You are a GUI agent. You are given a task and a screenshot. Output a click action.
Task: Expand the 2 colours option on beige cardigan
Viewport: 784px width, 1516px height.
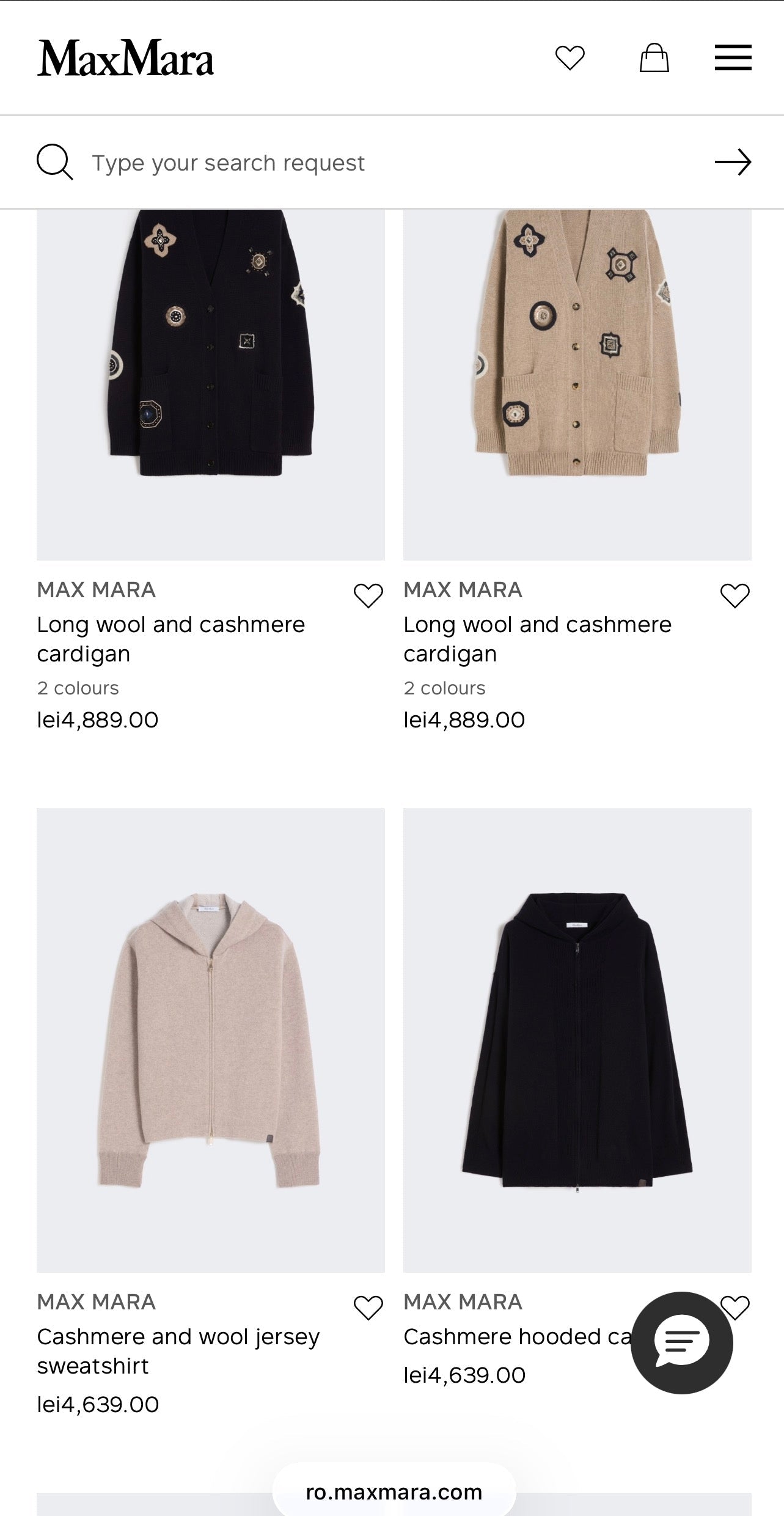tap(444, 688)
